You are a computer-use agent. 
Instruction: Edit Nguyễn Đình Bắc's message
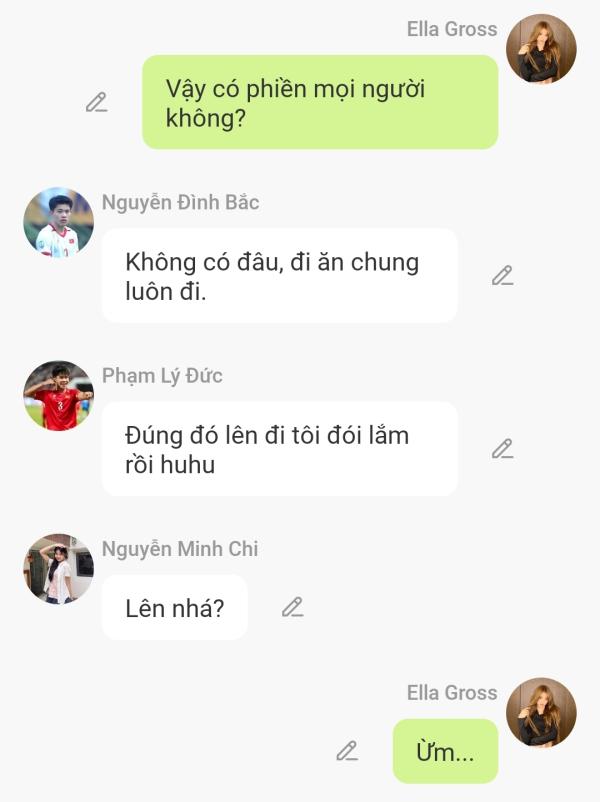pyautogui.click(x=502, y=276)
